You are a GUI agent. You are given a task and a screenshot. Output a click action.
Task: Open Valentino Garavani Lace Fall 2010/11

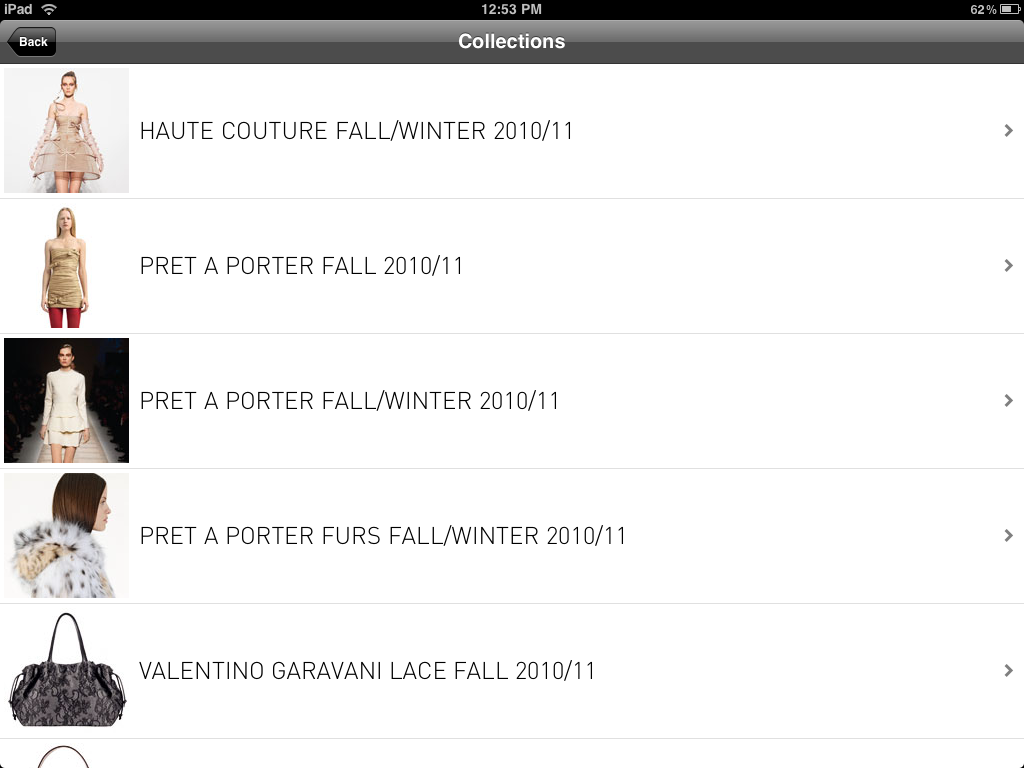[512, 671]
